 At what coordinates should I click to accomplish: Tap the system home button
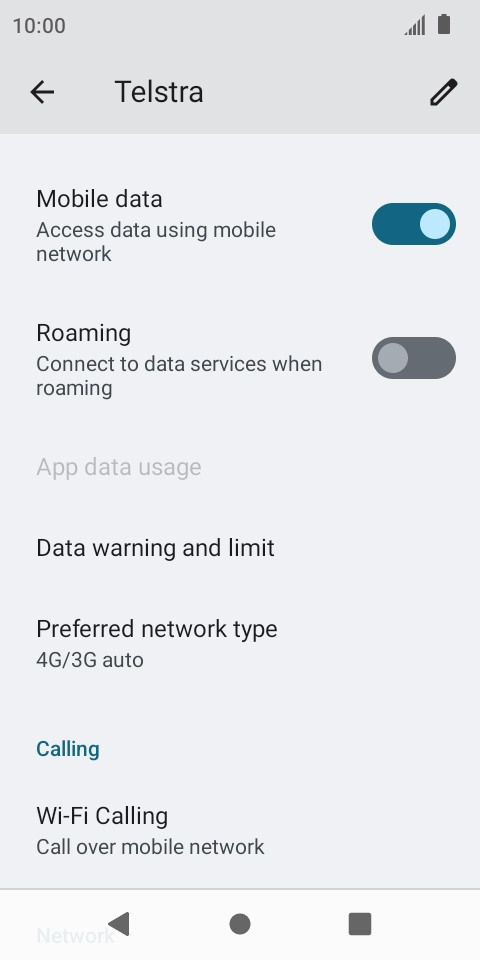point(240,924)
